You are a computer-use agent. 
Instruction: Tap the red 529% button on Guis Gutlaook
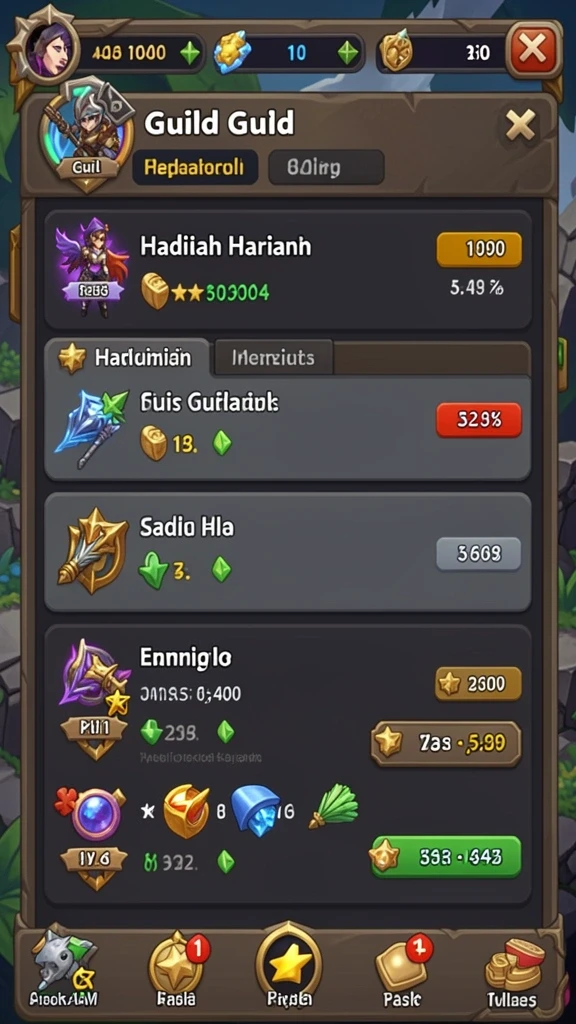tap(479, 420)
